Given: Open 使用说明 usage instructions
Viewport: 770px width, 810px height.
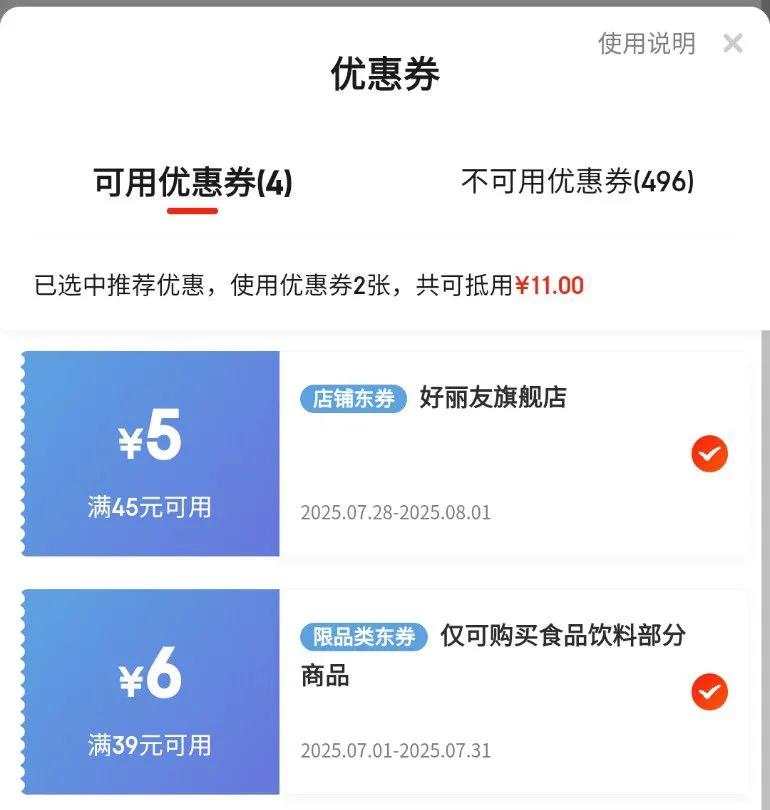Looking at the screenshot, I should tap(647, 43).
